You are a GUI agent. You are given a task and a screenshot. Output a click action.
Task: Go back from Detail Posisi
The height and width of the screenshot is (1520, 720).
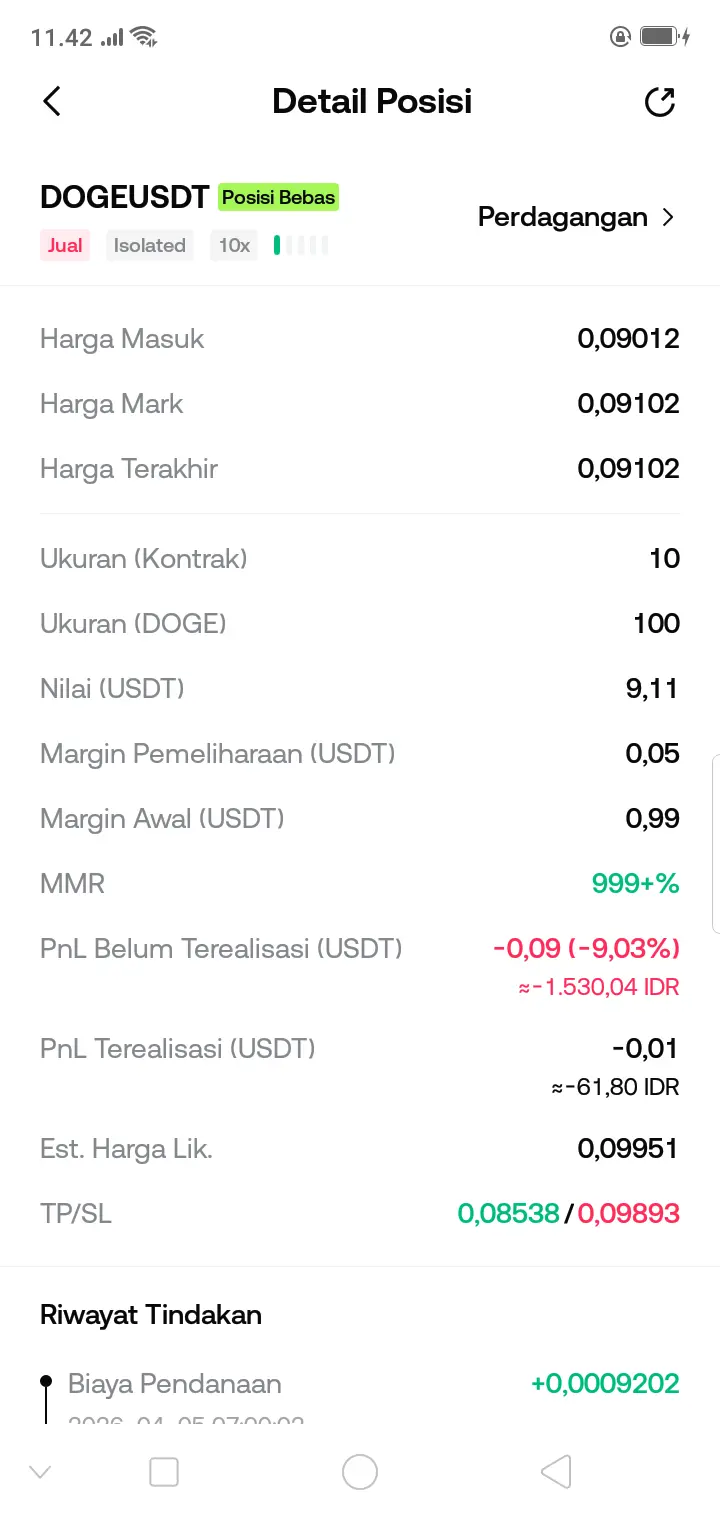point(52,101)
